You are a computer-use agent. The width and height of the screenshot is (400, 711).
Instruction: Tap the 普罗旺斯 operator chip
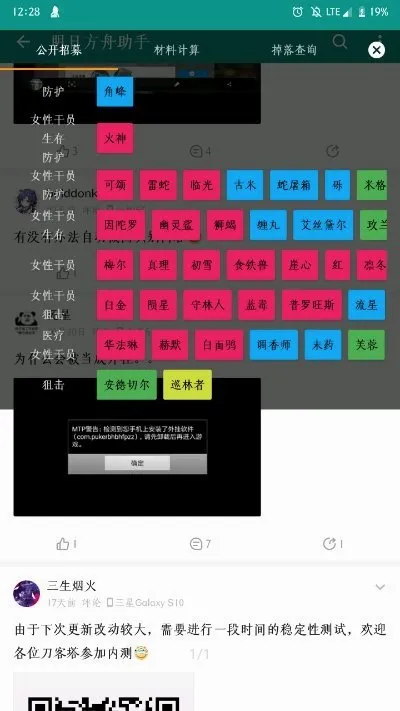click(312, 305)
